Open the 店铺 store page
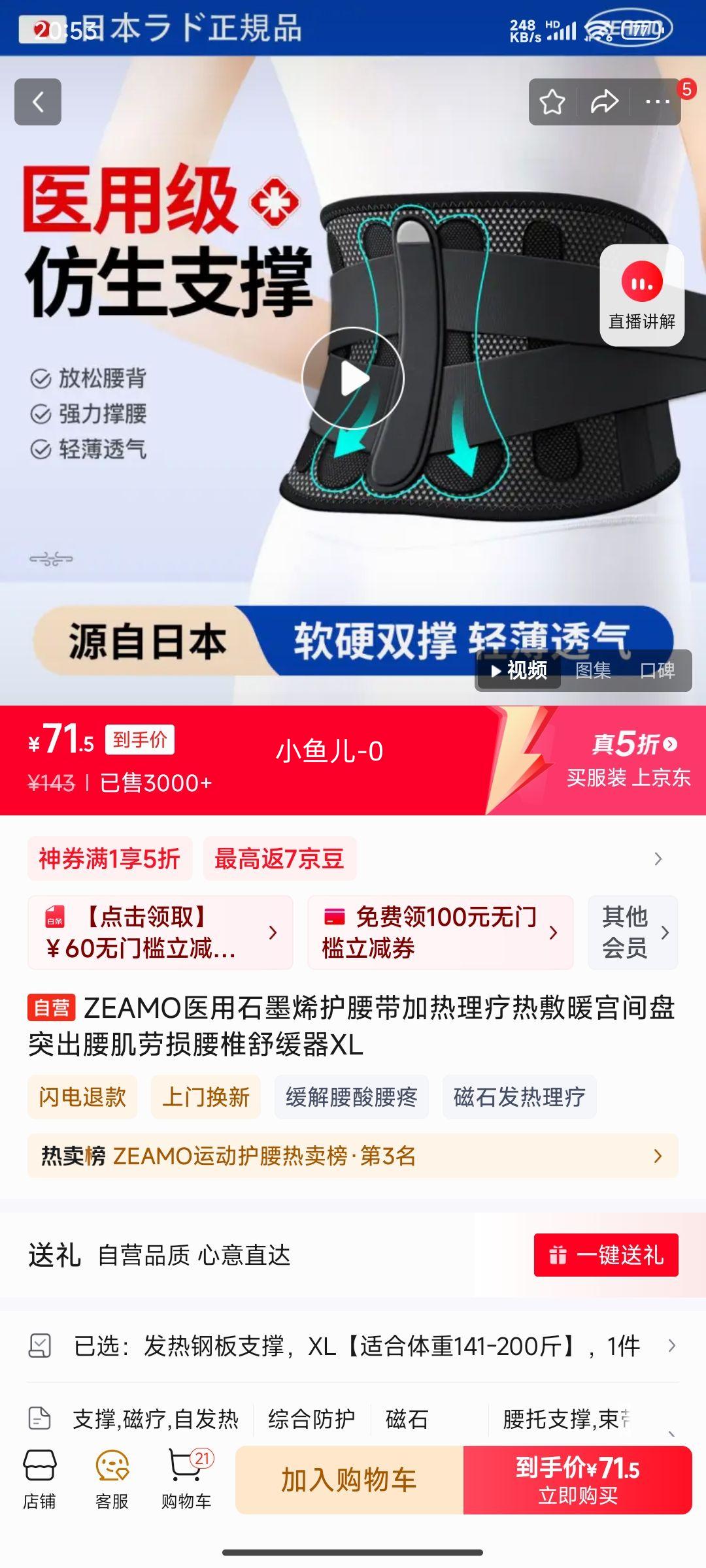 (x=40, y=1479)
